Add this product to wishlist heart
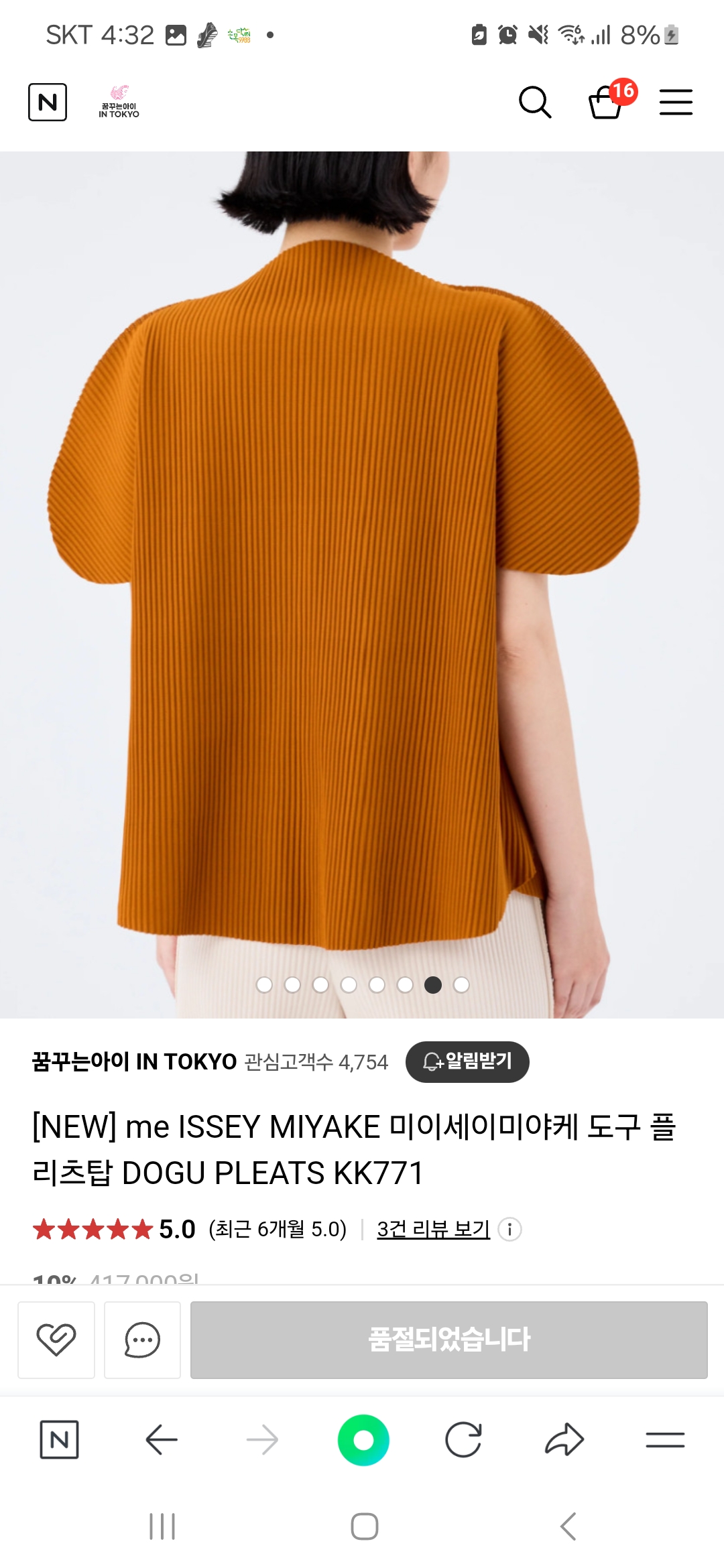Image resolution: width=724 pixels, height=1568 pixels. [x=56, y=1340]
